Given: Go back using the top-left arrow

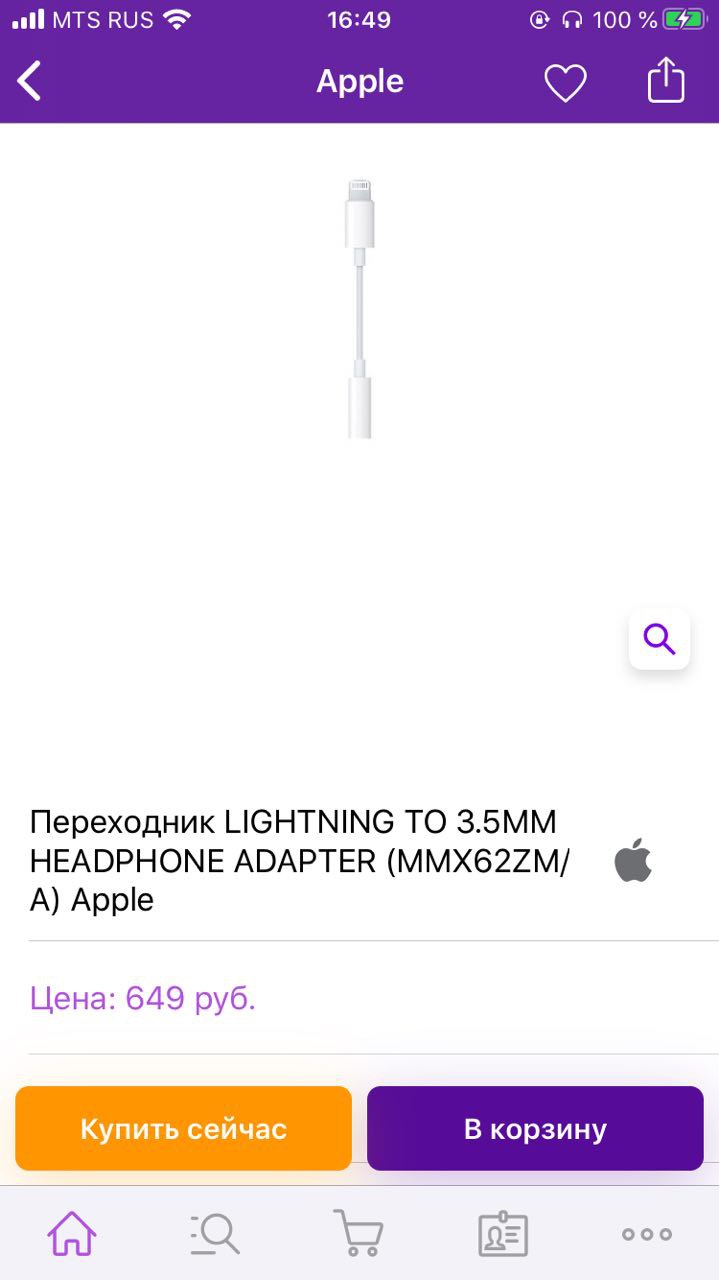Looking at the screenshot, I should 30,81.
